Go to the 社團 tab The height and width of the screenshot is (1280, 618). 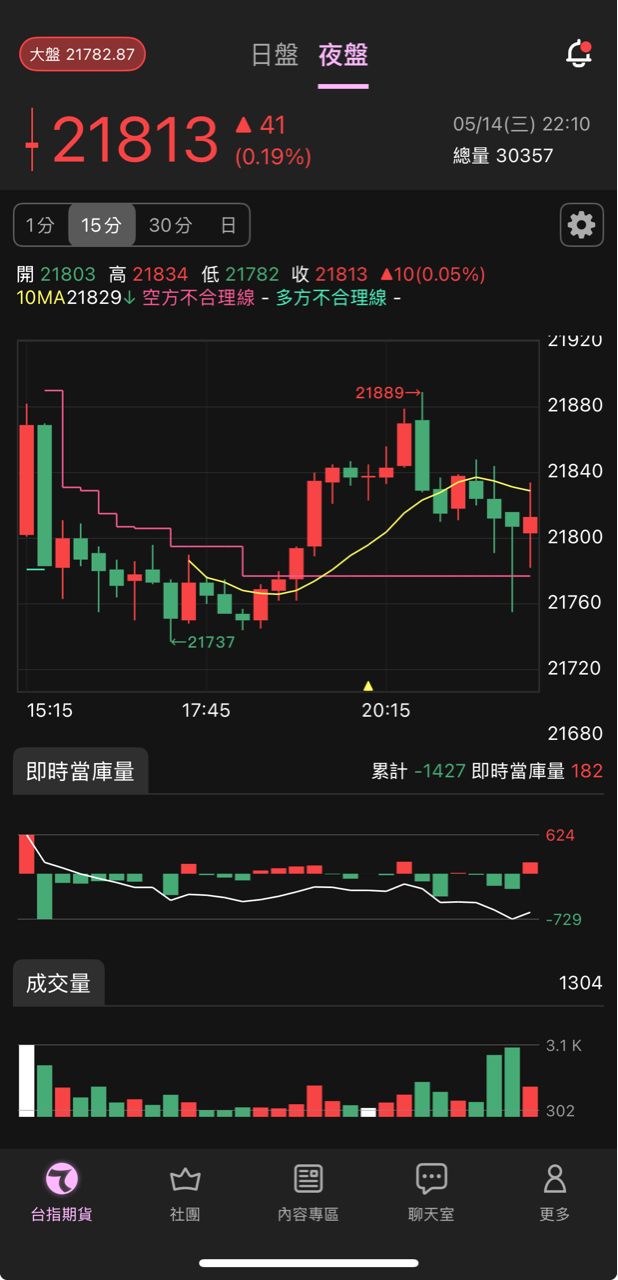[185, 1193]
